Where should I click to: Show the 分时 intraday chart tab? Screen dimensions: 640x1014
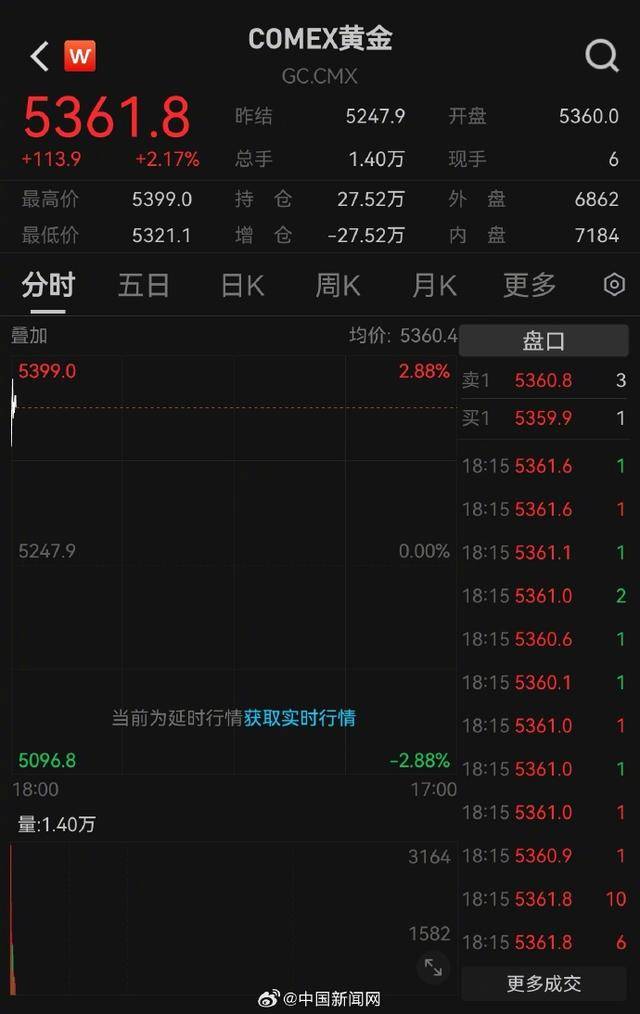pos(48,286)
